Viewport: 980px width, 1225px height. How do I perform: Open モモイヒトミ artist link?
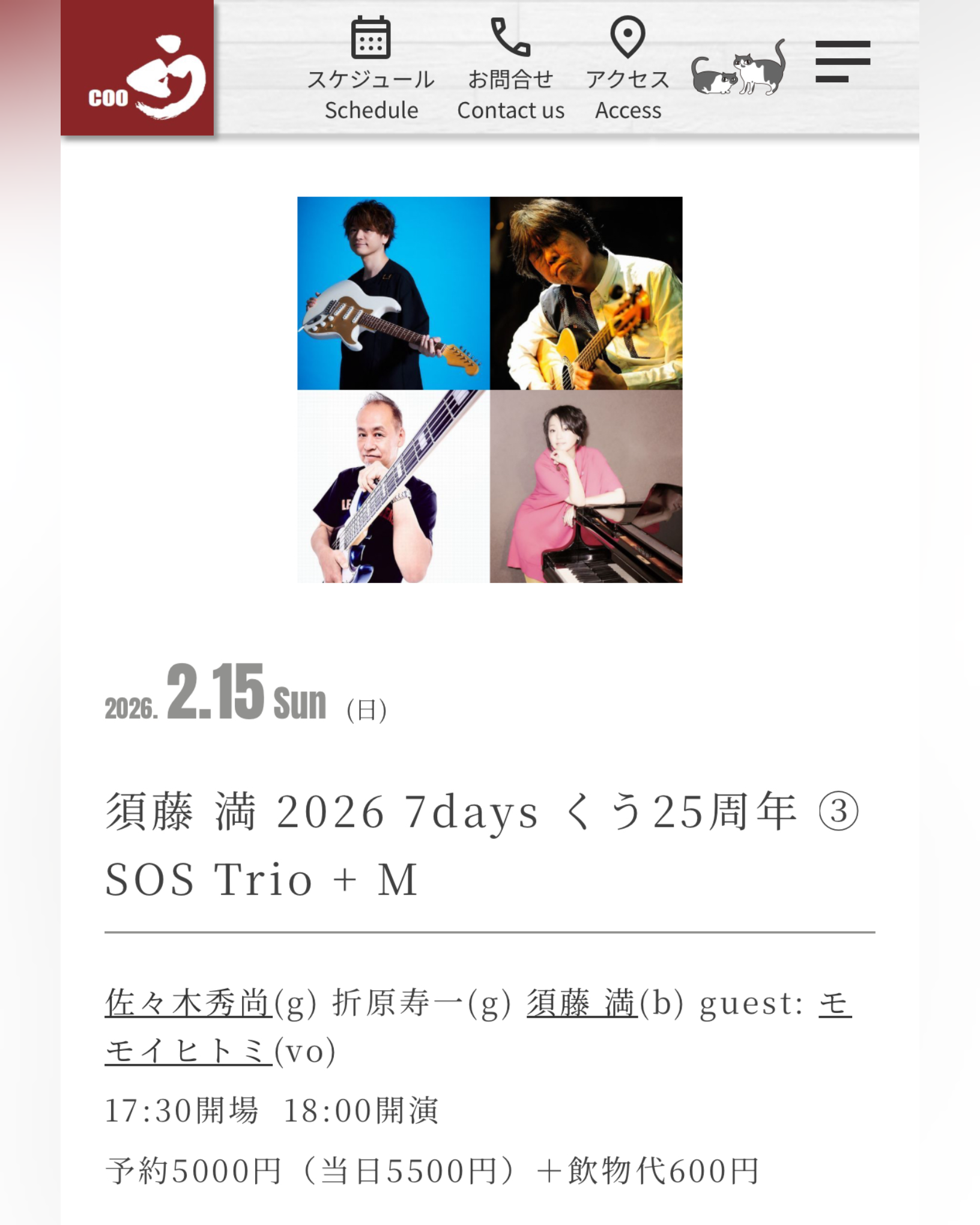[189, 1051]
